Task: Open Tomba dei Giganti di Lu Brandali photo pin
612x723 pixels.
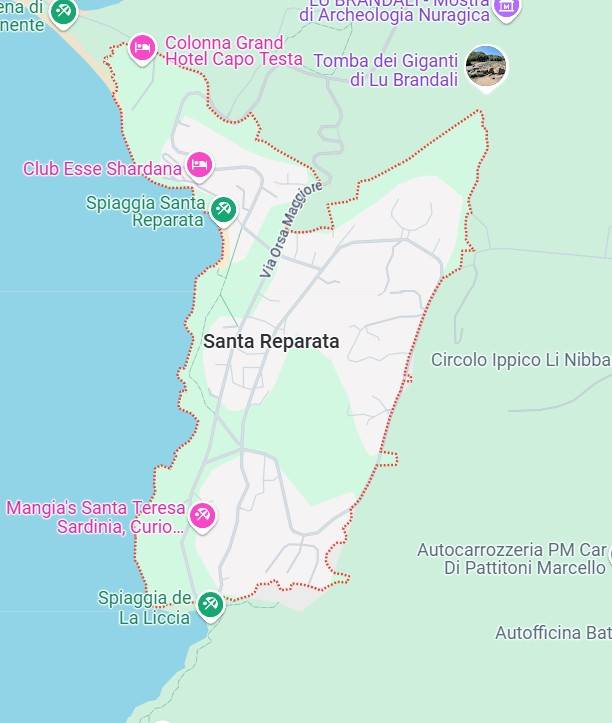Action: [x=486, y=66]
